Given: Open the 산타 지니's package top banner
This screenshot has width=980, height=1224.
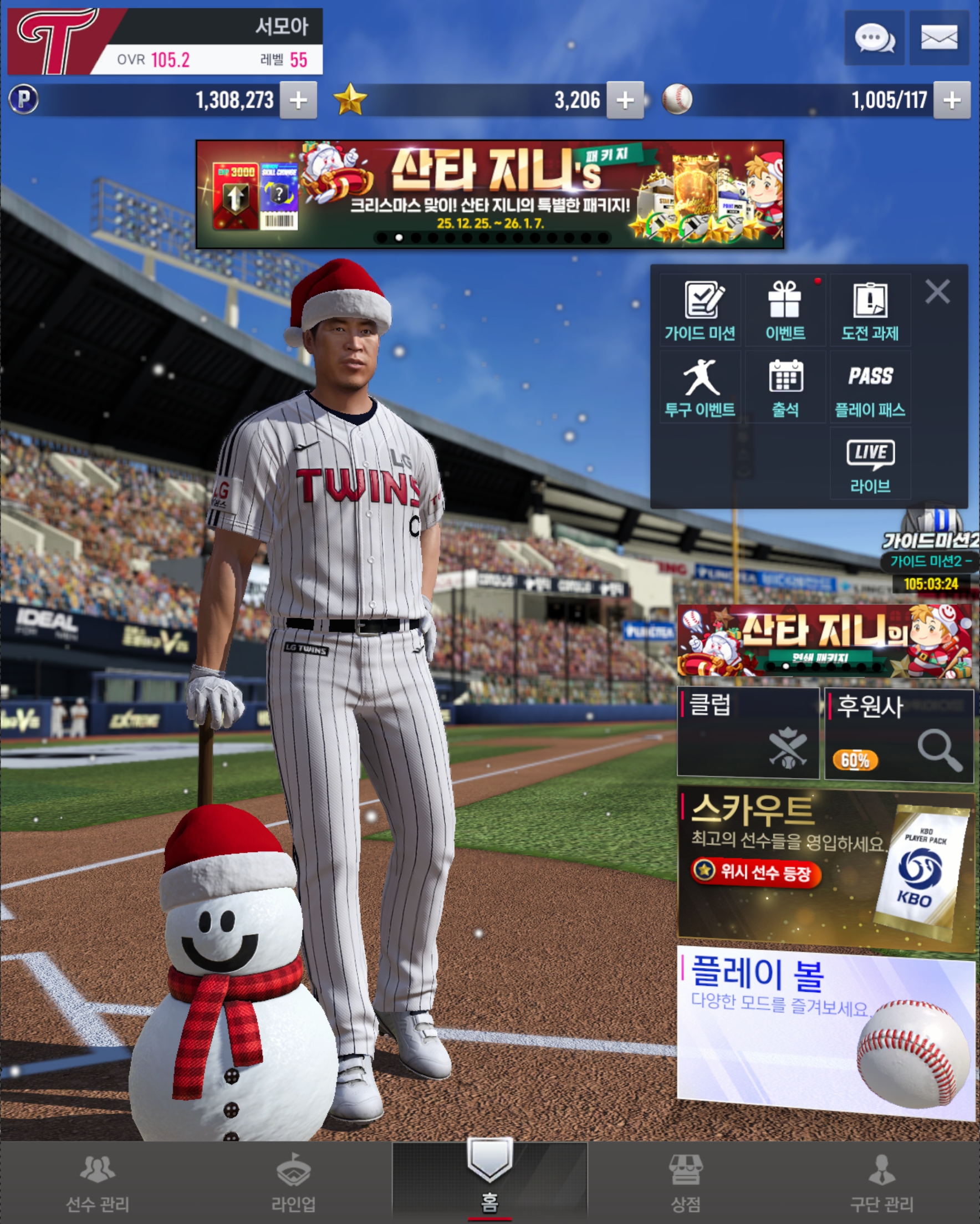Looking at the screenshot, I should pyautogui.click(x=489, y=194).
